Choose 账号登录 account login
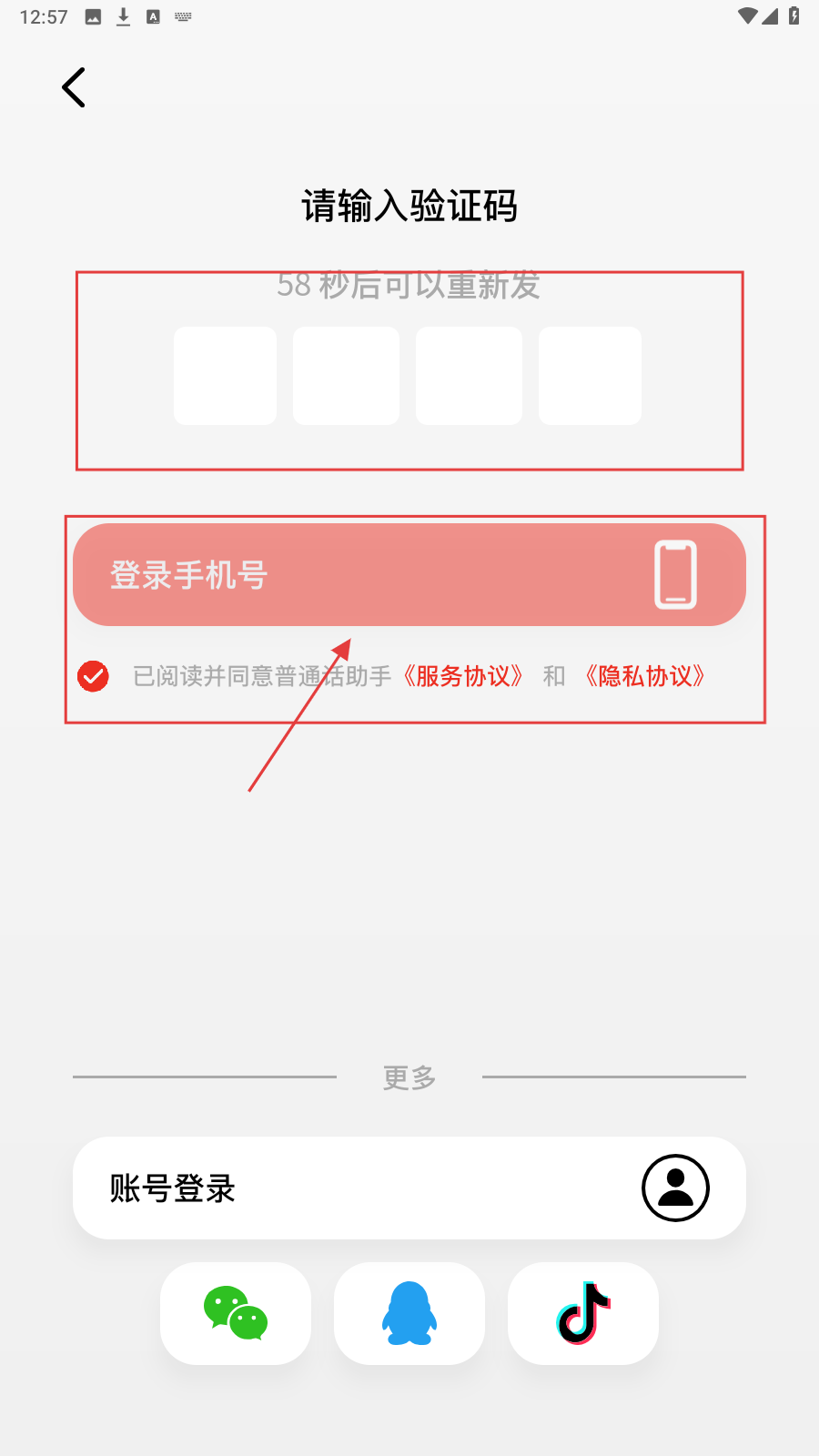This screenshot has width=819, height=1456. tap(409, 1188)
